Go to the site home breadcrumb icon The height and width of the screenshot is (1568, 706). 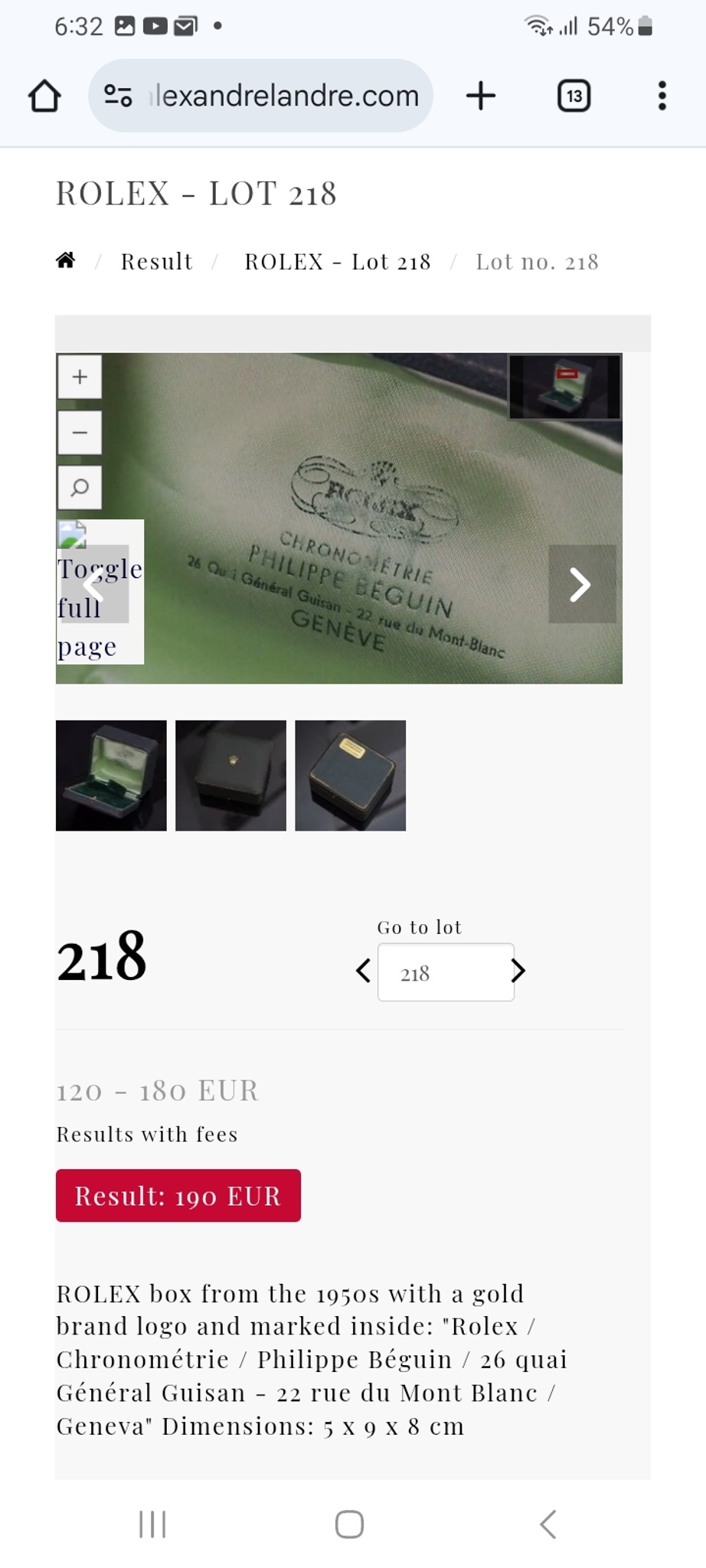pos(66,261)
